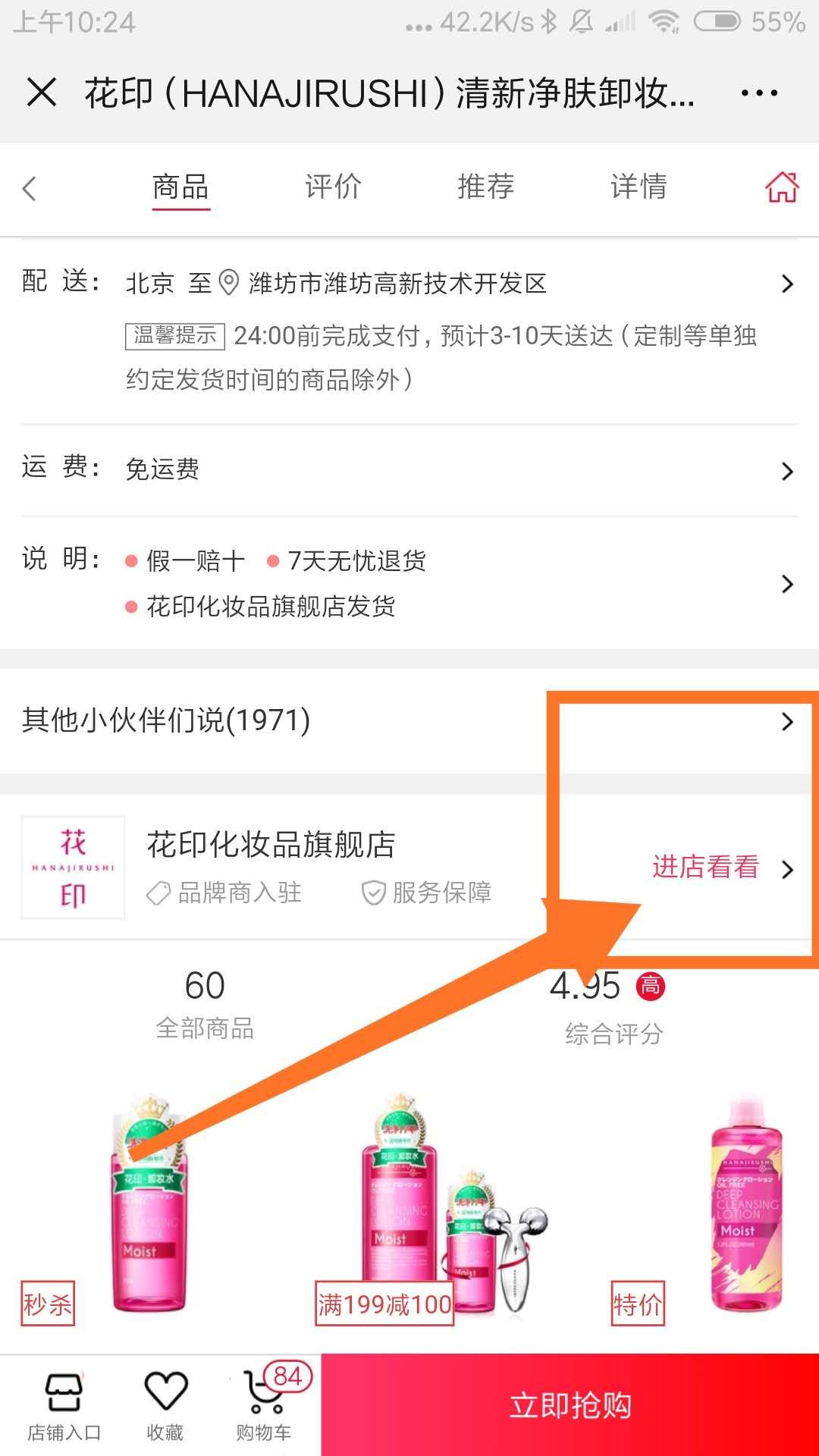Open 店铺入口 store entrance

point(64,1404)
